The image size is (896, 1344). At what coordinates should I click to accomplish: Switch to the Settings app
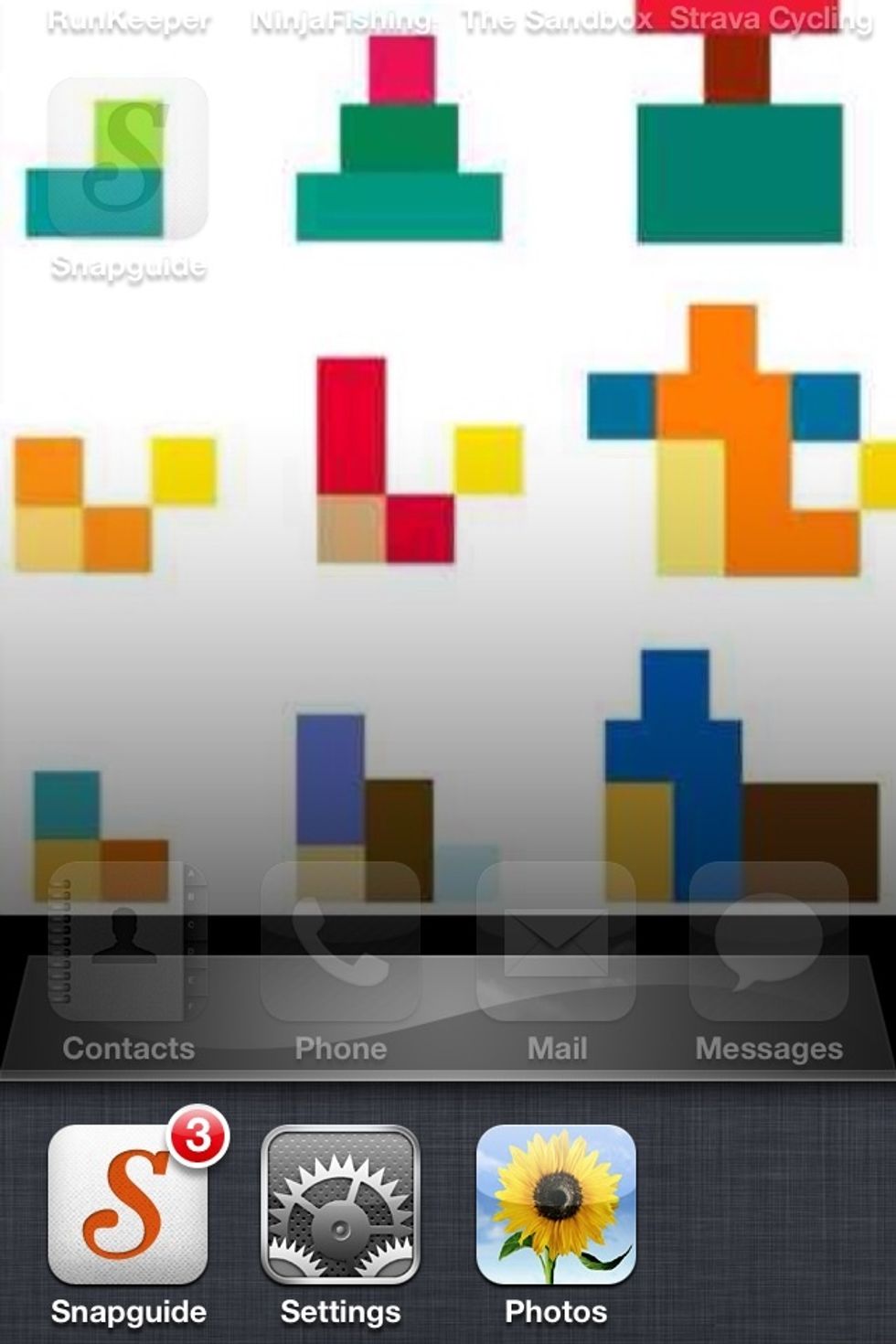tap(340, 1205)
